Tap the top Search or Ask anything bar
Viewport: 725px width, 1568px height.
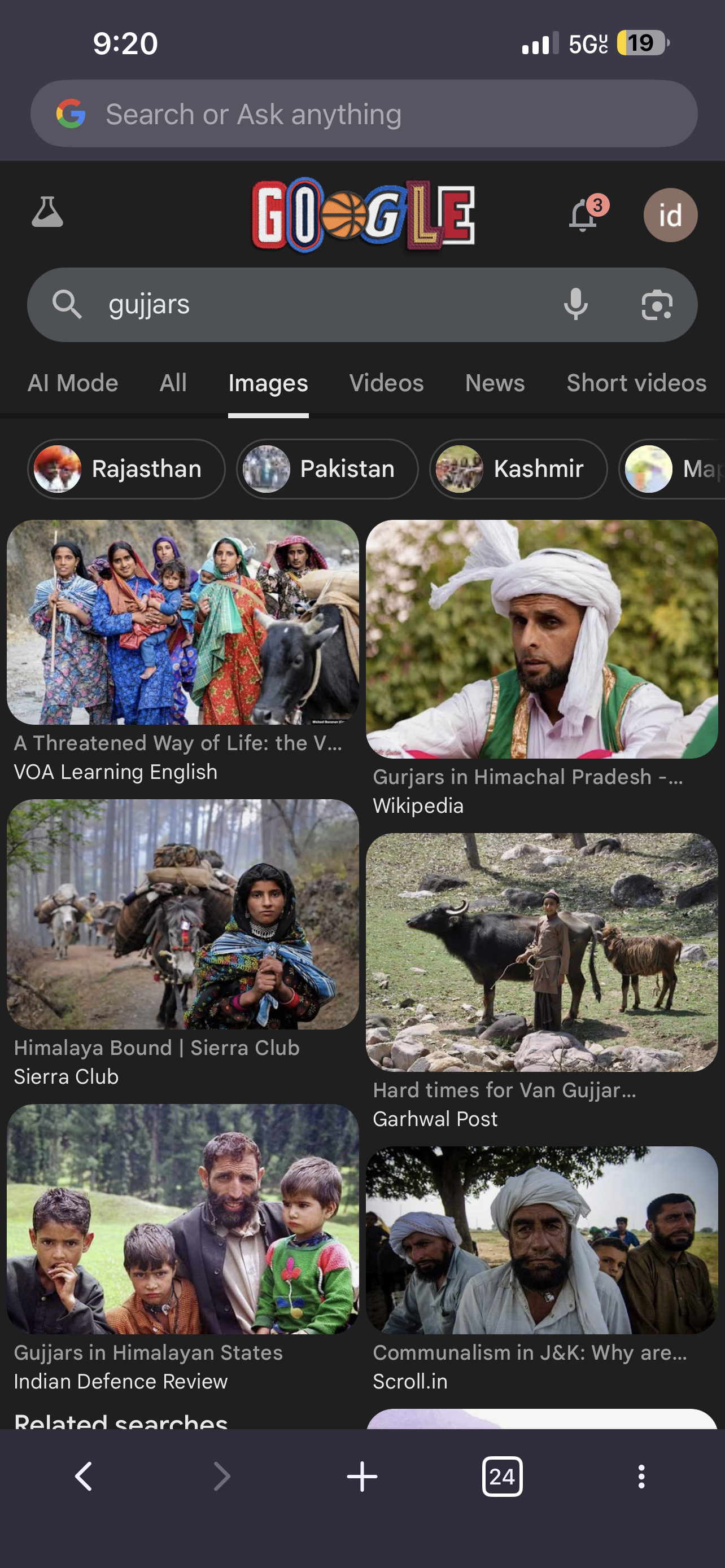[364, 114]
